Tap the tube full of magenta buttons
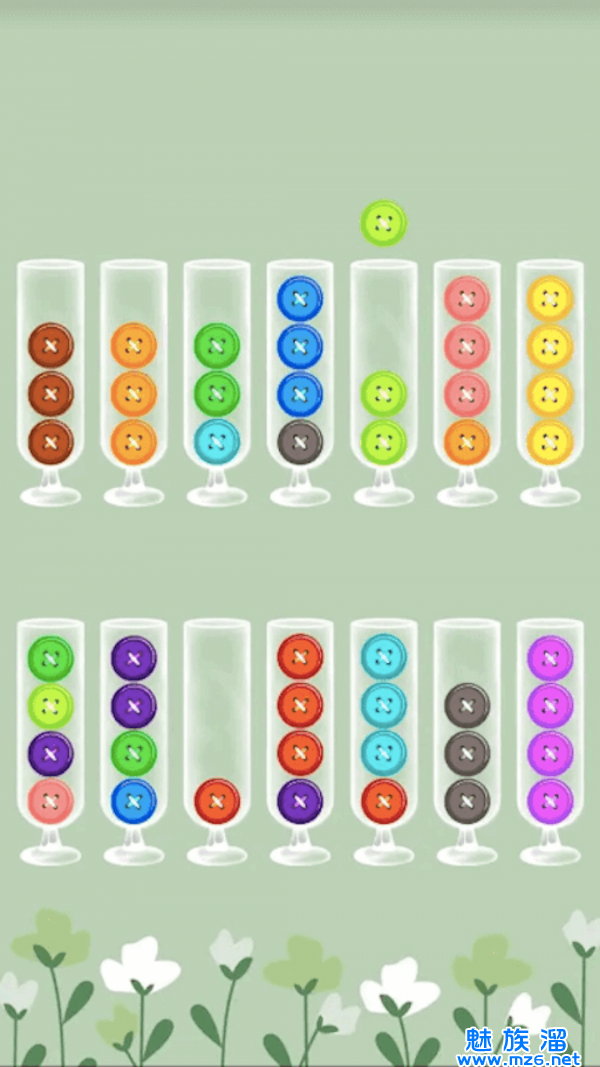Screen dimensions: 600x1067 click(x=550, y=740)
